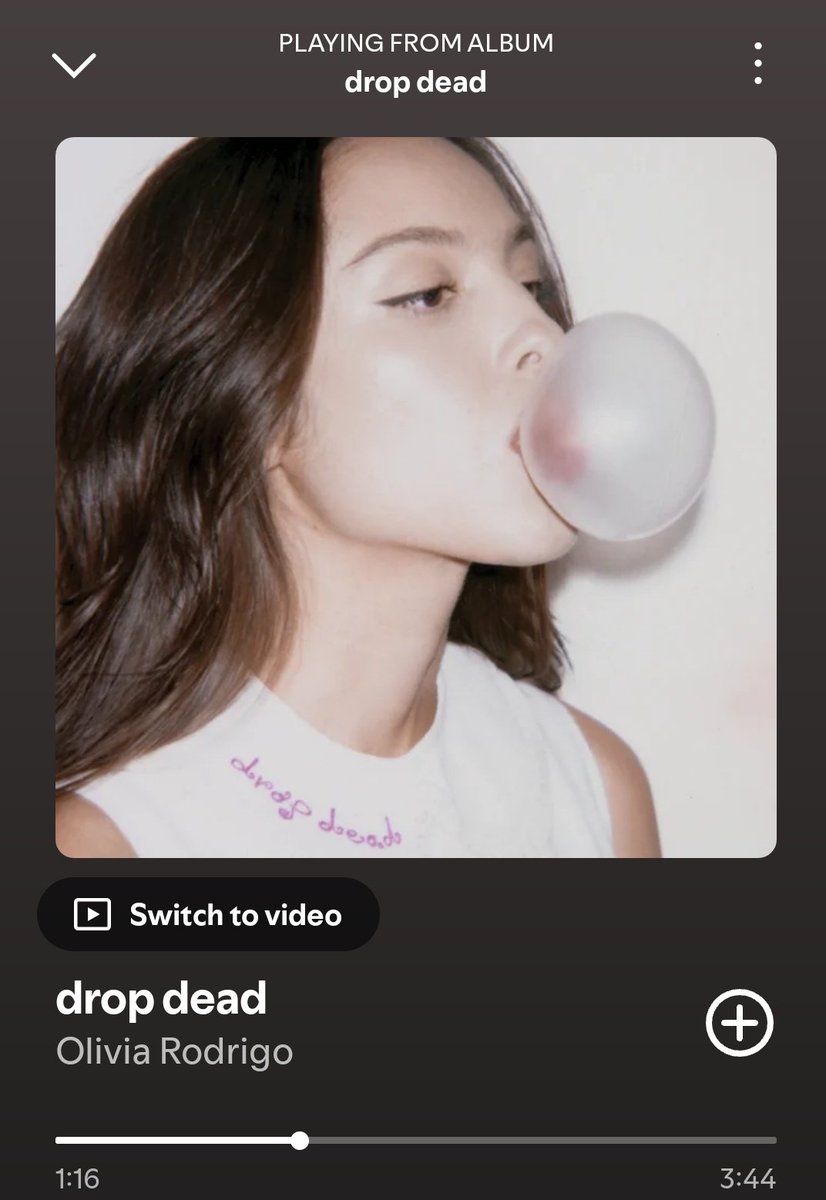Screen dimensions: 826x1200
Task: Open the three-dot options menu
Action: pyautogui.click(x=758, y=64)
